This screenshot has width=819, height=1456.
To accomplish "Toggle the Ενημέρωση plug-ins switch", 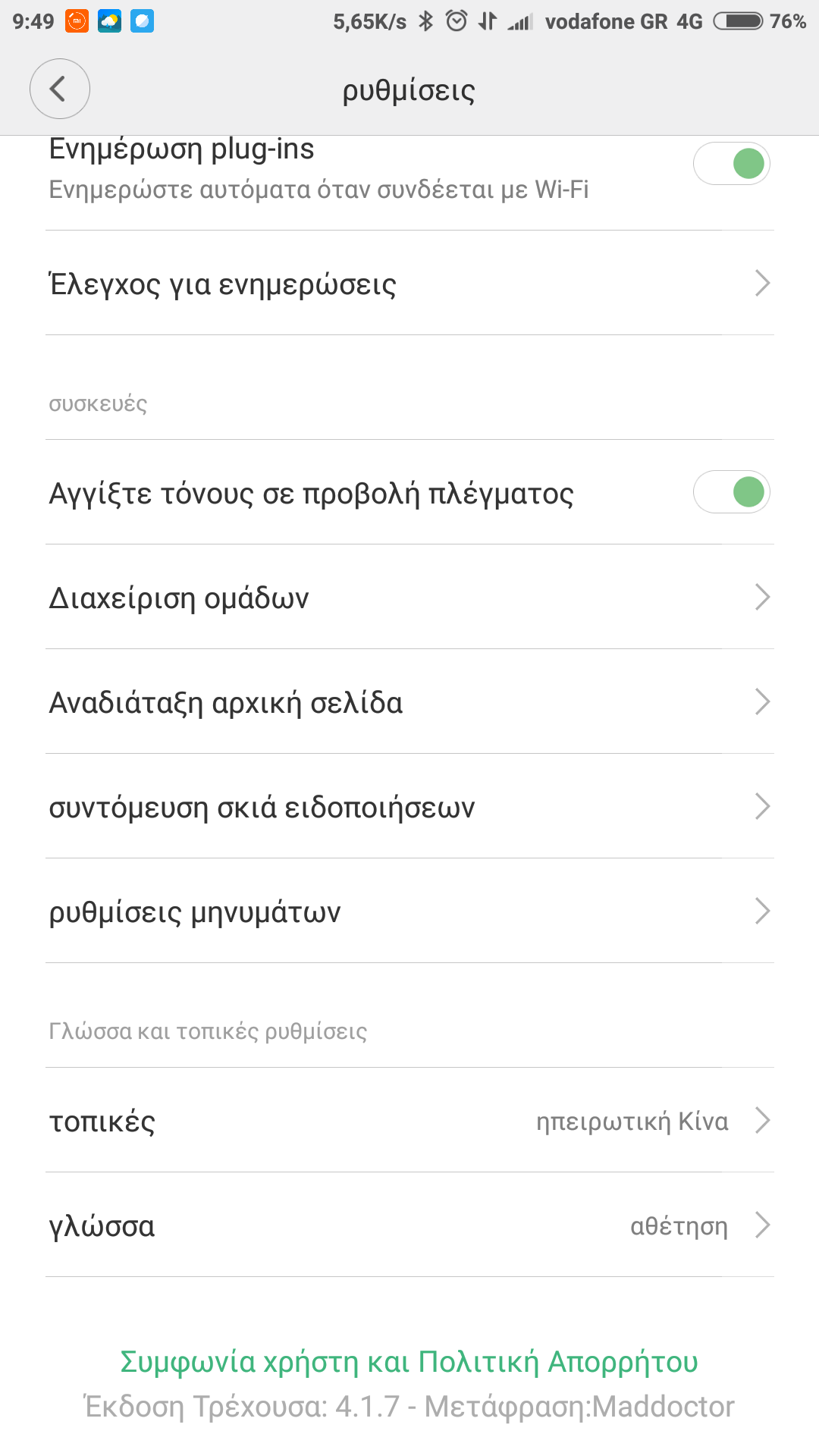I will click(x=731, y=164).
